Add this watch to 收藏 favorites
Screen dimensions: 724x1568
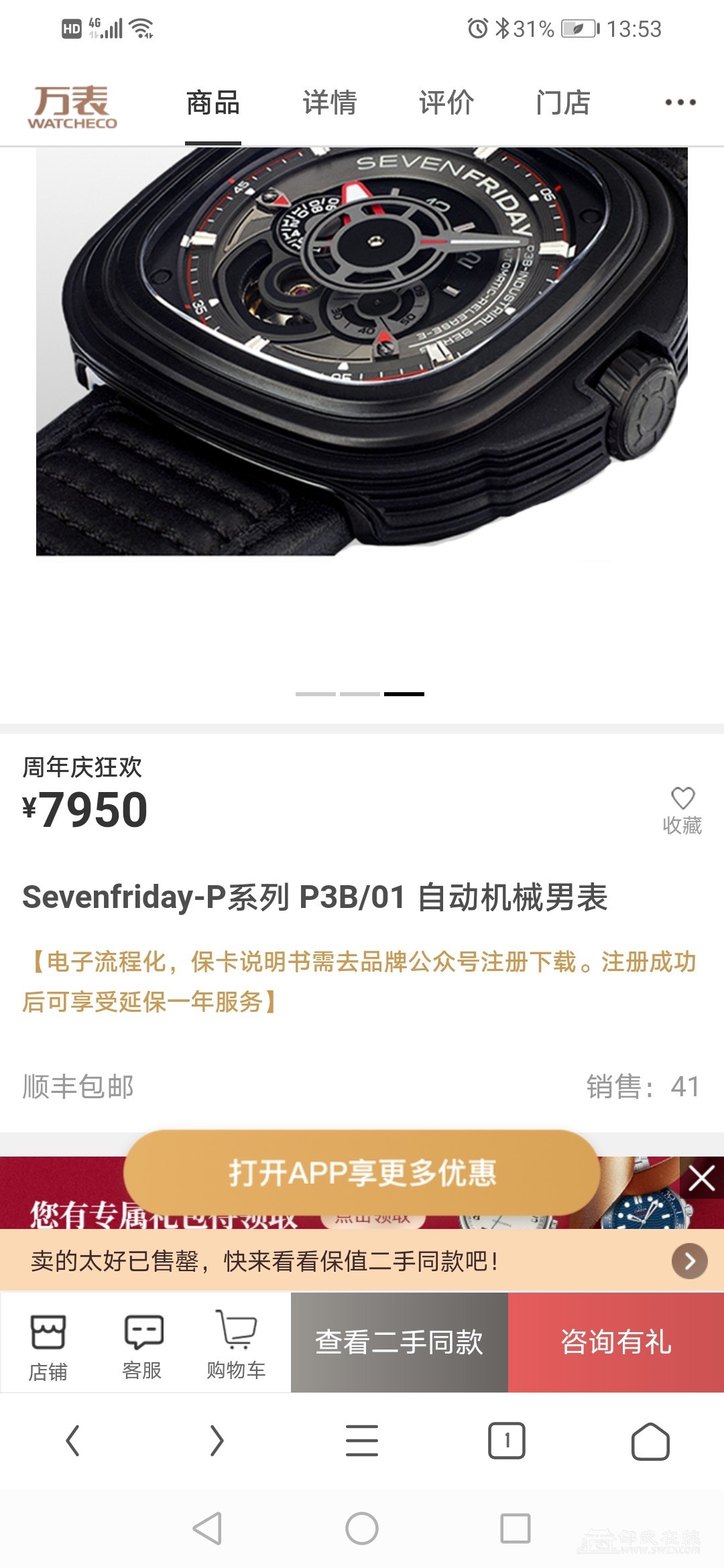pos(682,809)
